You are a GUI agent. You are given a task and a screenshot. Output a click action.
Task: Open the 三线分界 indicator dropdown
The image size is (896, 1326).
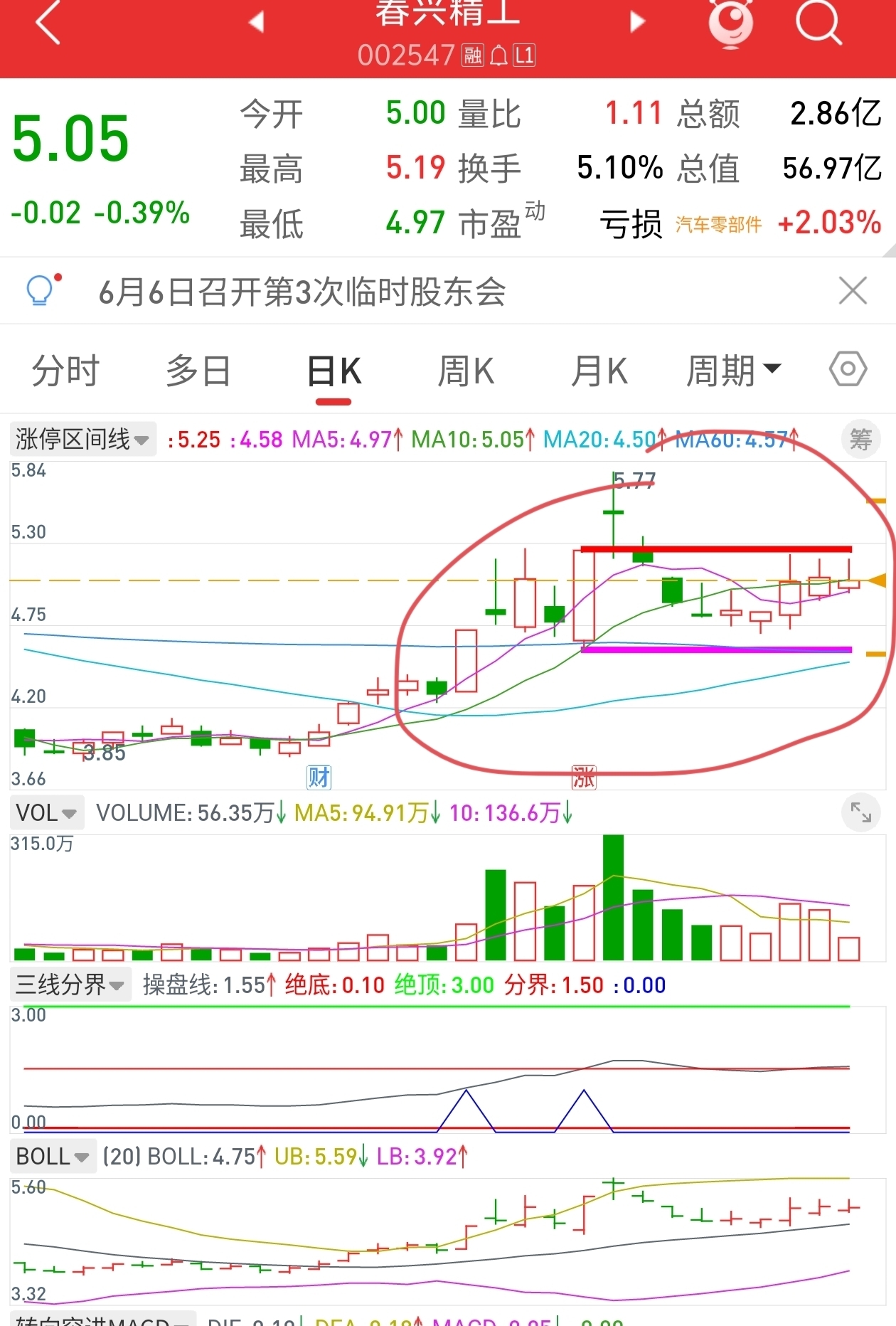point(70,985)
